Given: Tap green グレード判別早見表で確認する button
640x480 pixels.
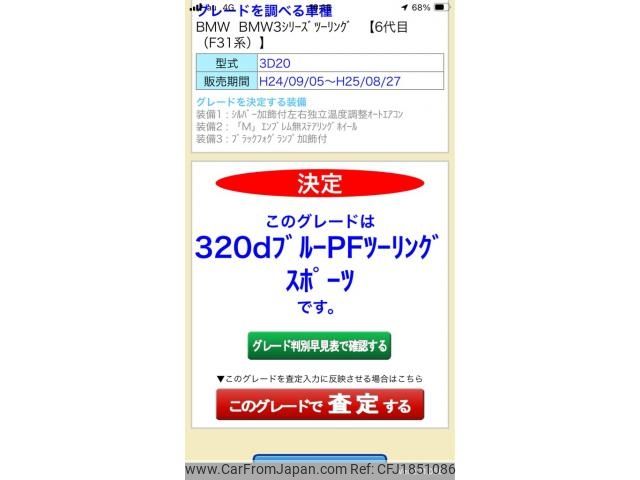Looking at the screenshot, I should pyautogui.click(x=319, y=346).
